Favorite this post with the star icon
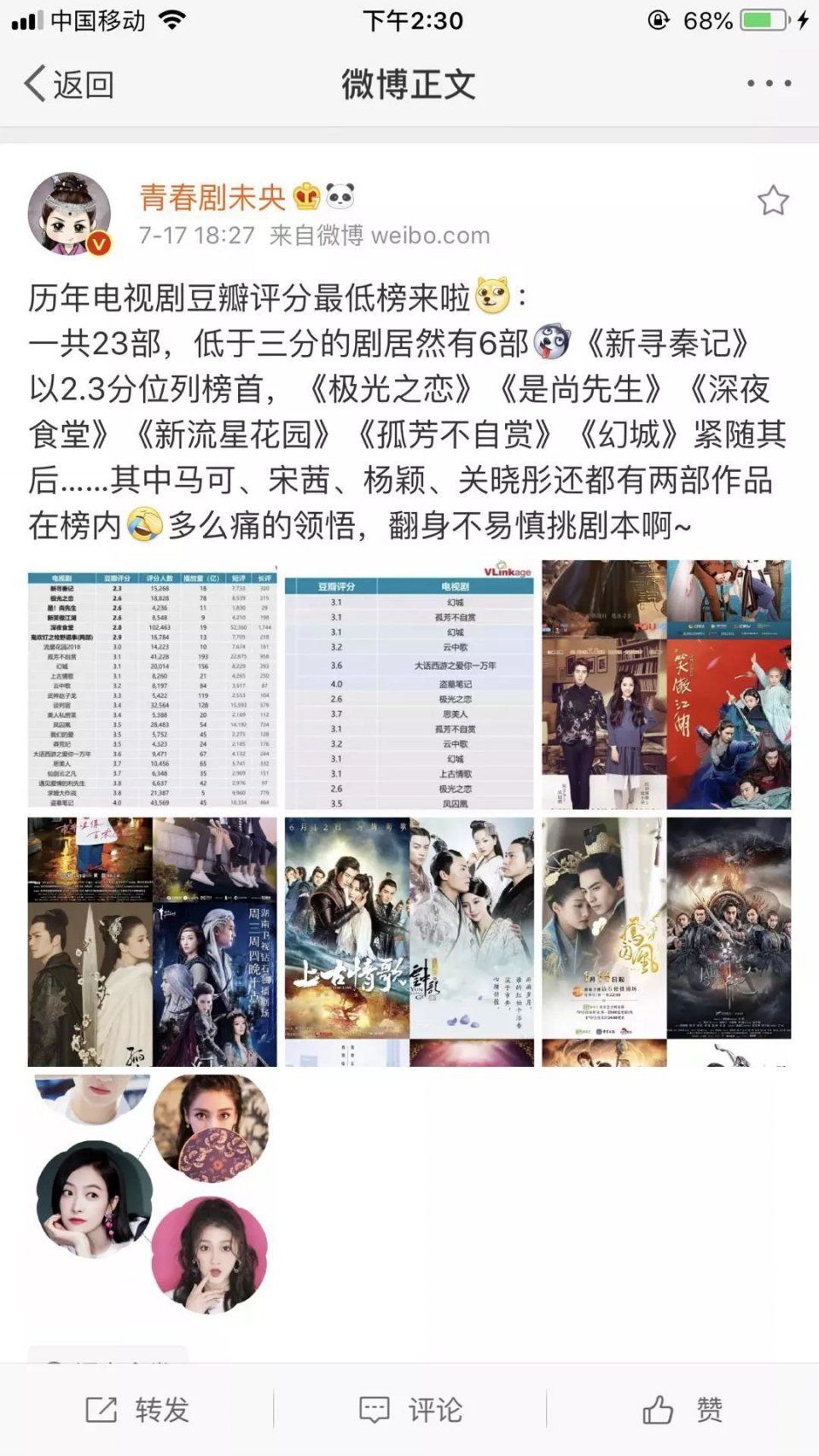This screenshot has width=819, height=1456. pyautogui.click(x=773, y=201)
